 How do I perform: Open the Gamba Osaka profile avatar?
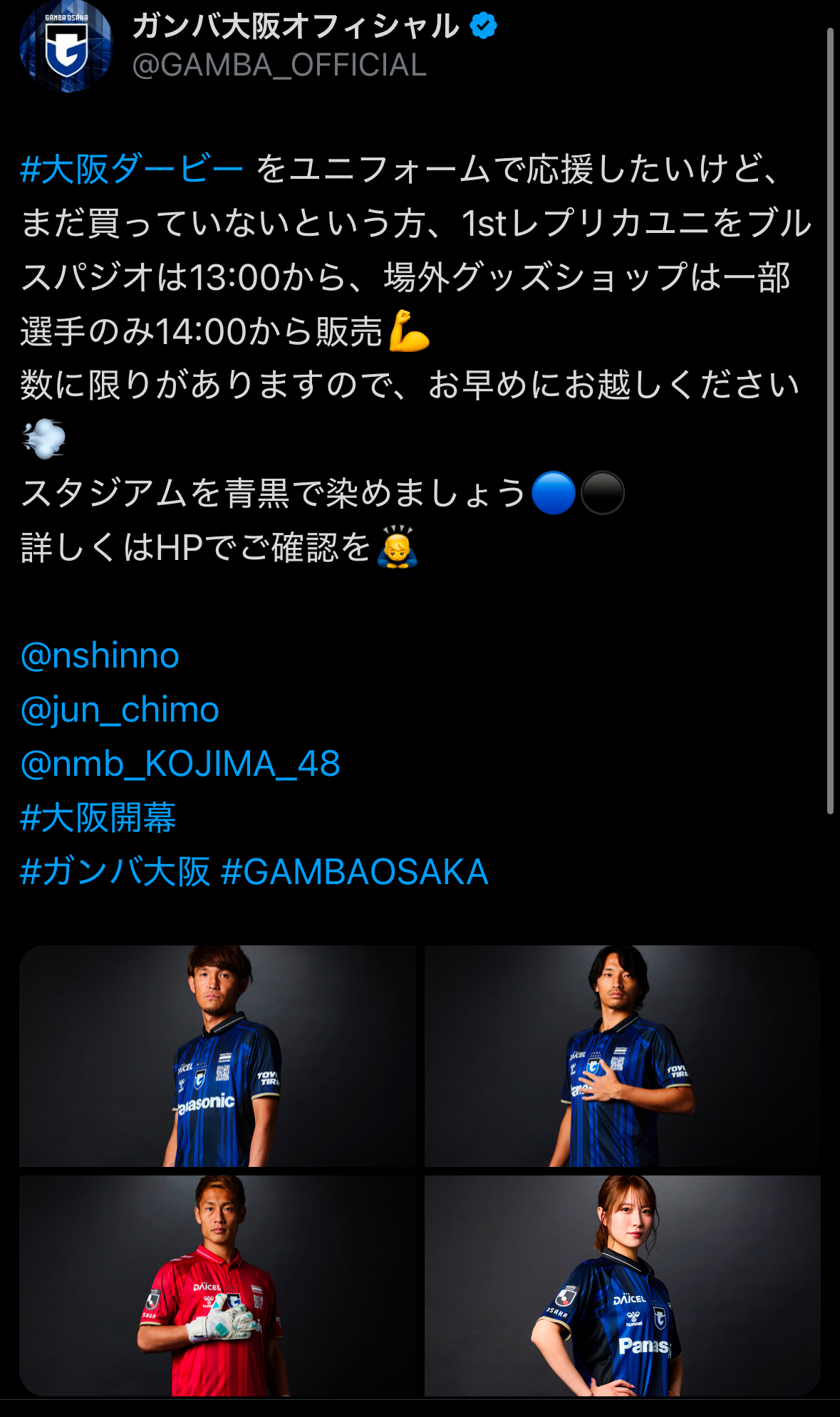point(66,48)
